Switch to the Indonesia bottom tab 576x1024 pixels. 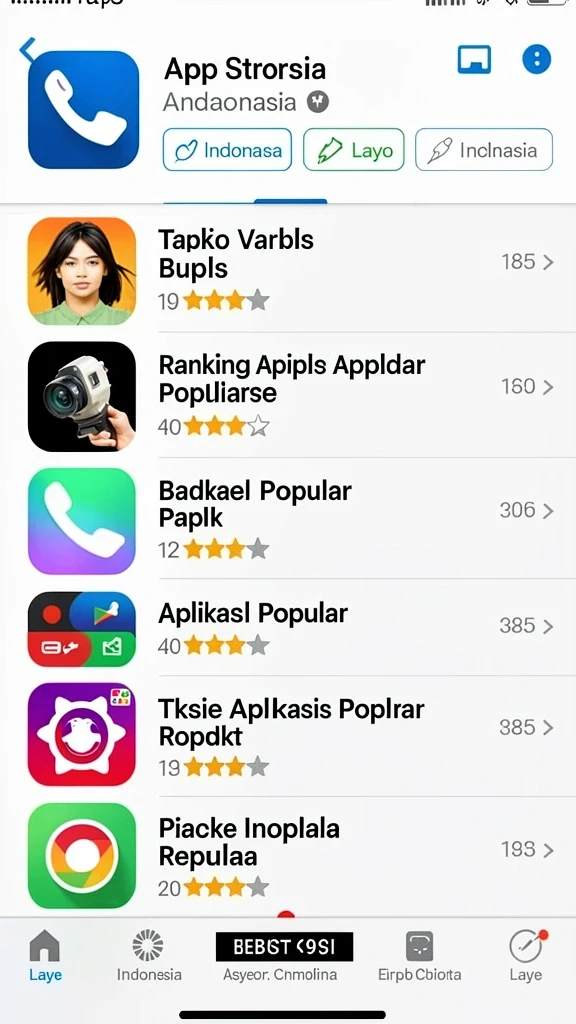pos(149,956)
